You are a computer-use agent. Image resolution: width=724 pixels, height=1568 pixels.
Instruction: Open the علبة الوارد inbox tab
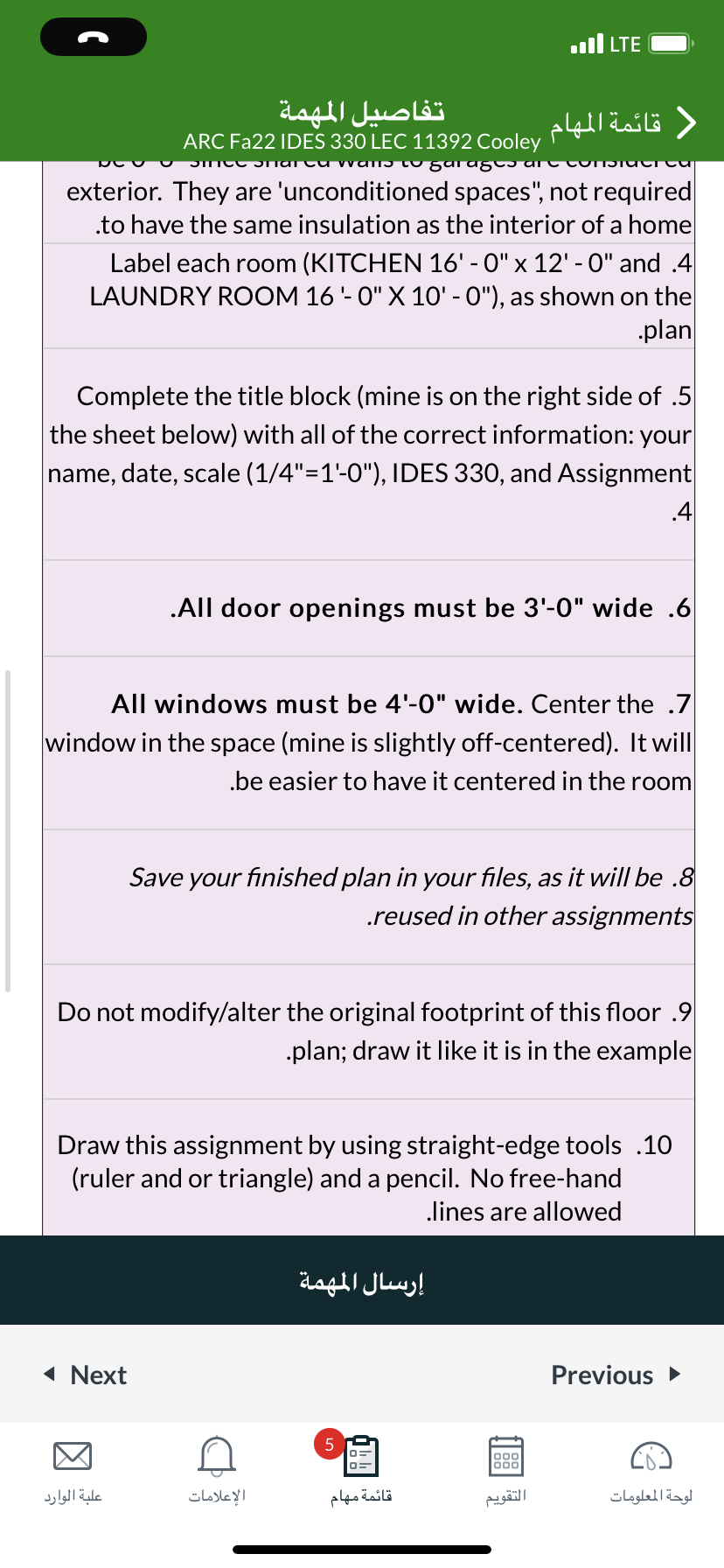pyautogui.click(x=73, y=1470)
